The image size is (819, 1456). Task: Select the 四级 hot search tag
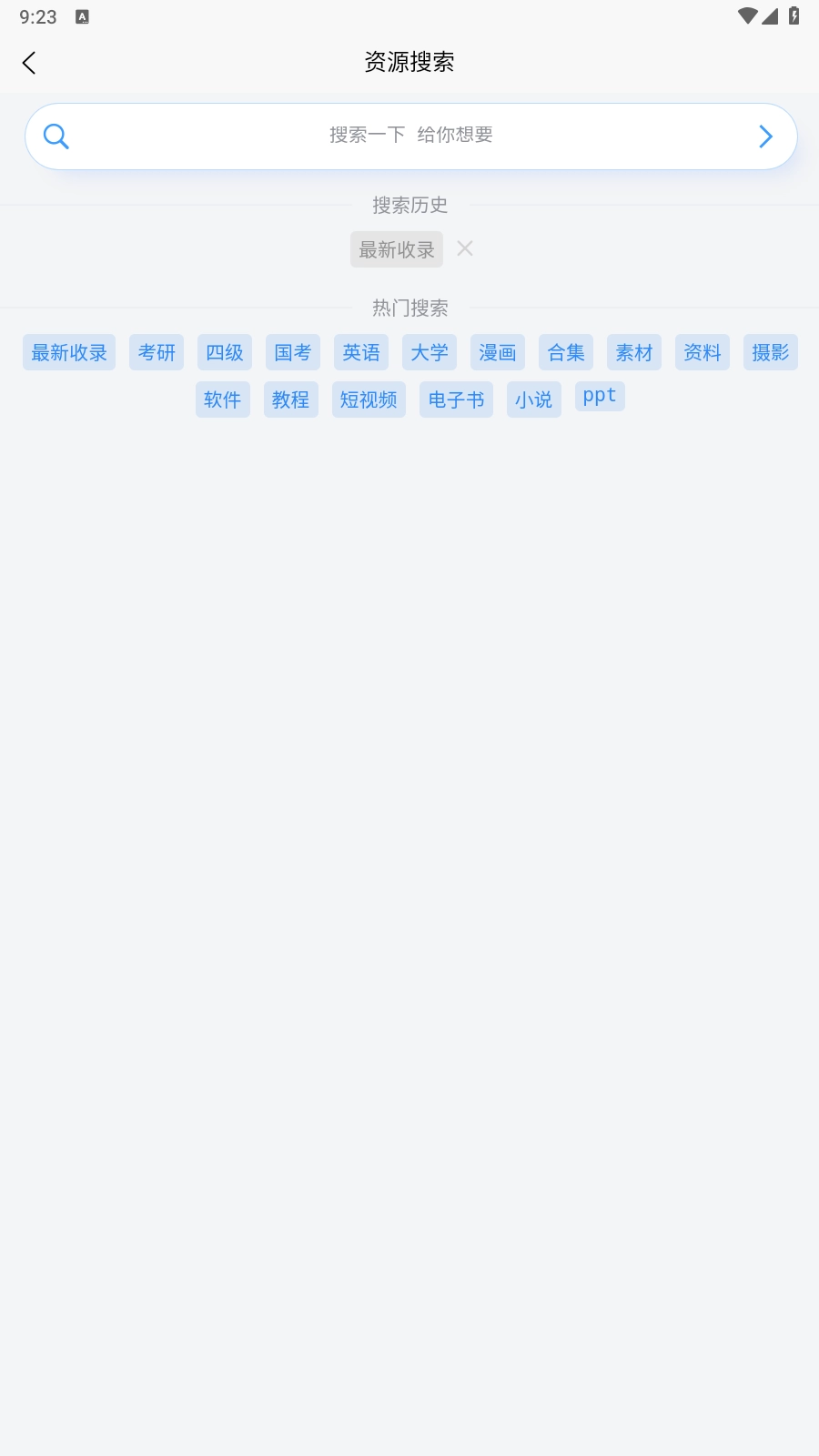pos(224,352)
